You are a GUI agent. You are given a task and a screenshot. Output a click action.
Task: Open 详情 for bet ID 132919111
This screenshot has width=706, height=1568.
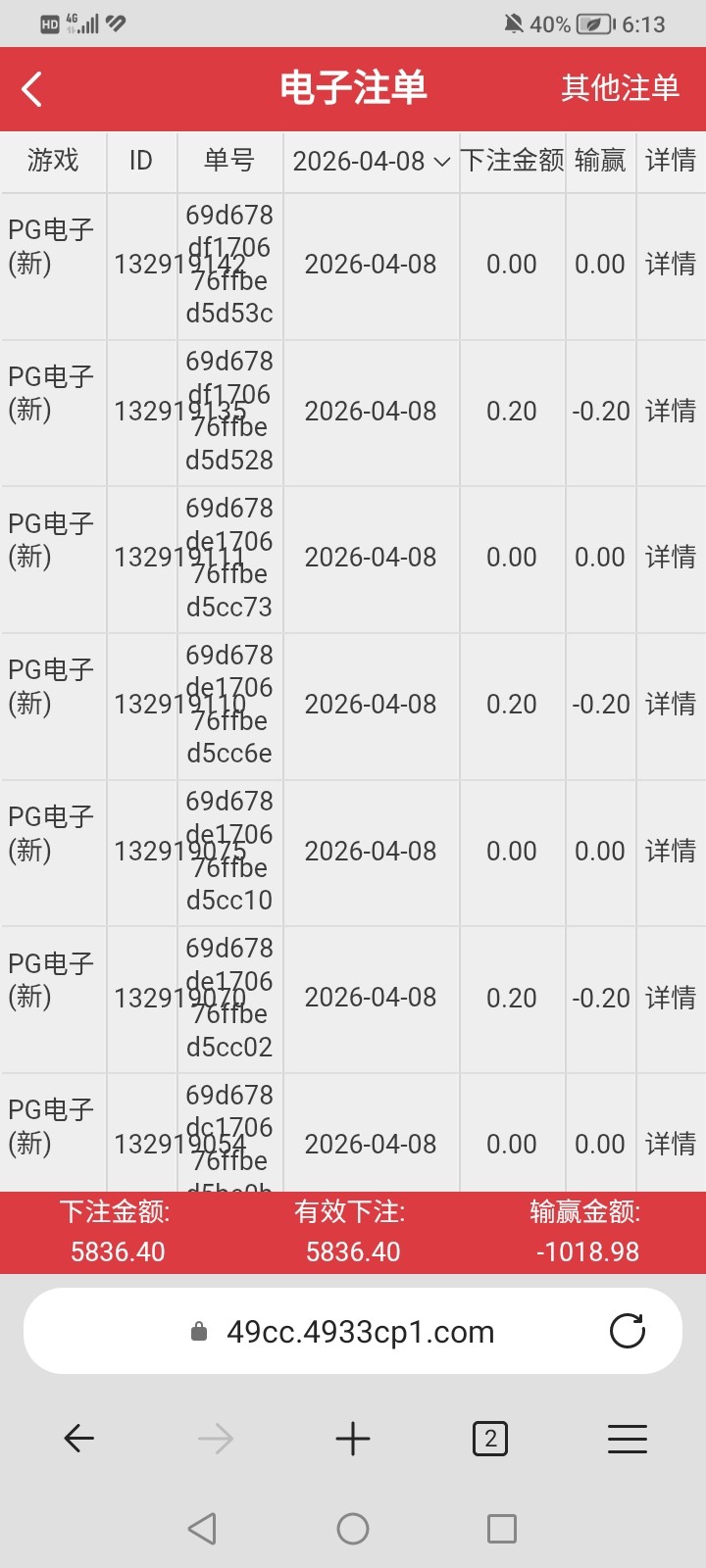[x=671, y=557]
